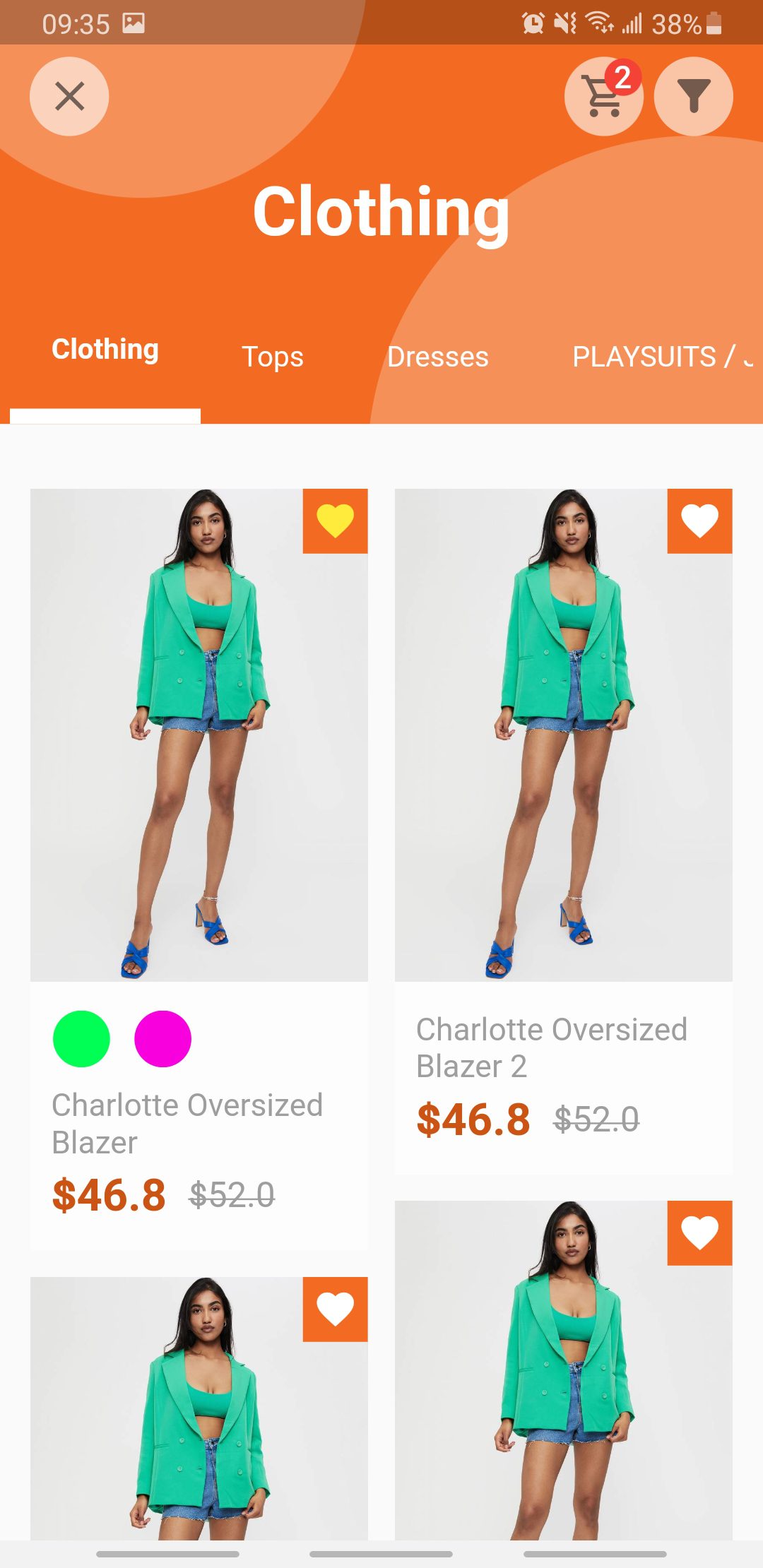The width and height of the screenshot is (763, 1568).
Task: Favorite the Charlotte Oversized Blazer 2
Action: pyautogui.click(x=699, y=521)
